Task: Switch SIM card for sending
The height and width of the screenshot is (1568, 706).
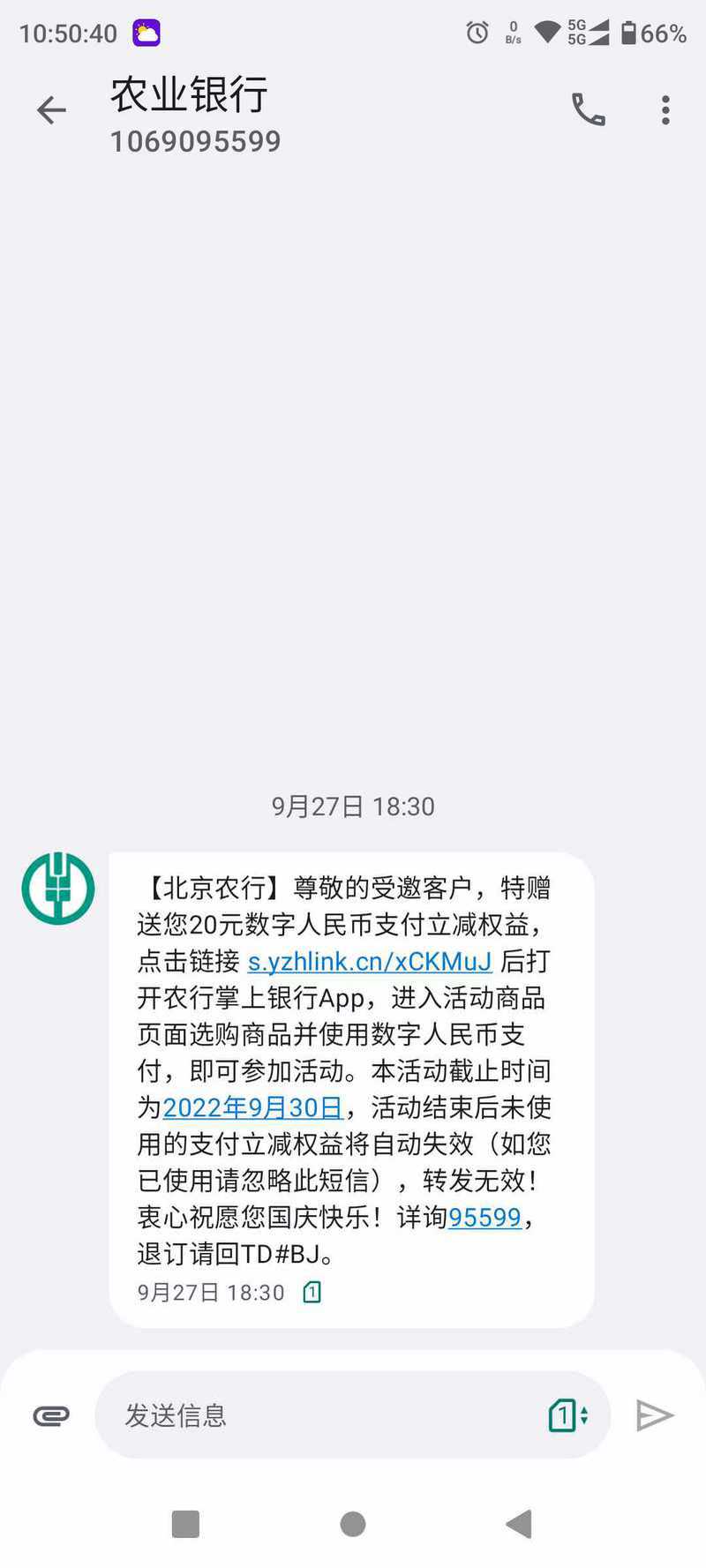Action: pos(568,1415)
